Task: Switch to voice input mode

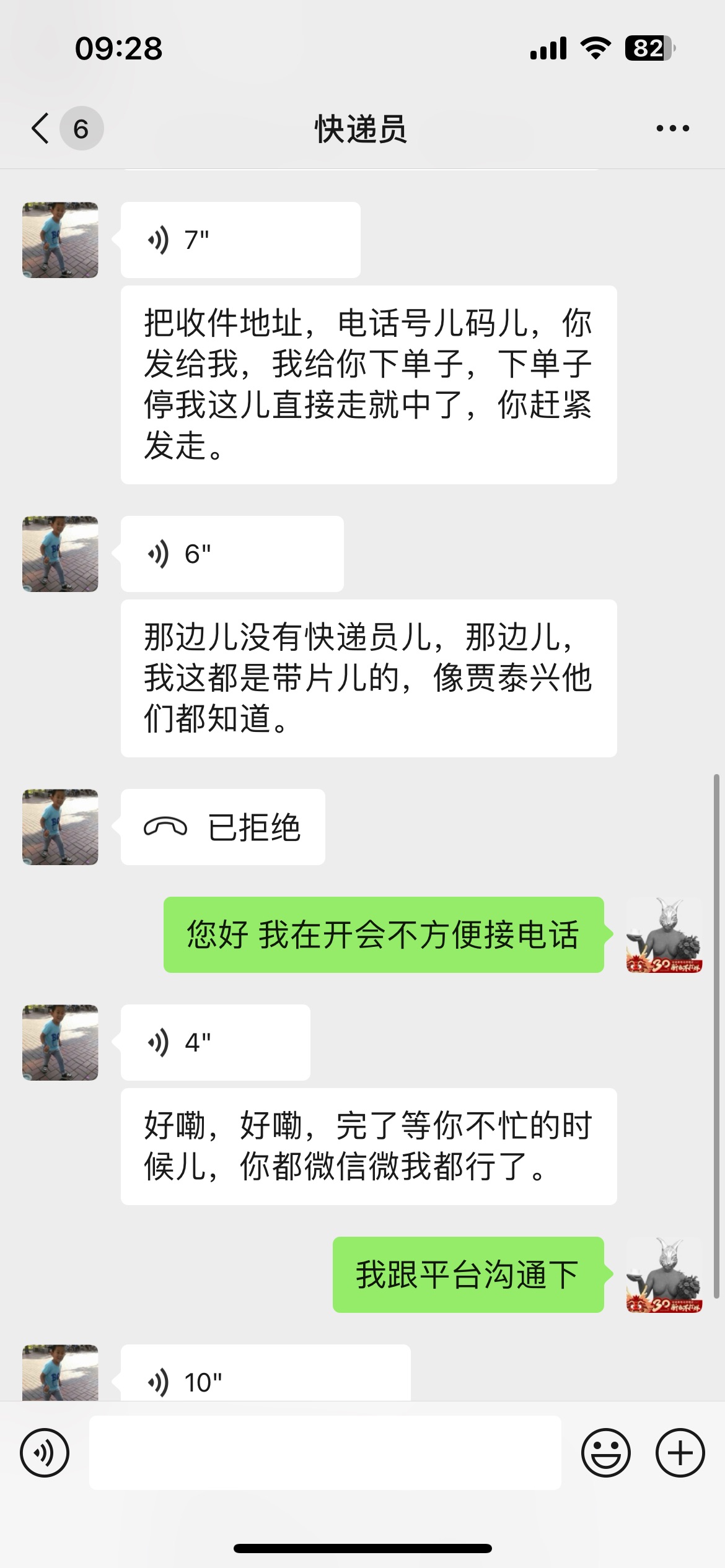Action: click(x=45, y=1452)
